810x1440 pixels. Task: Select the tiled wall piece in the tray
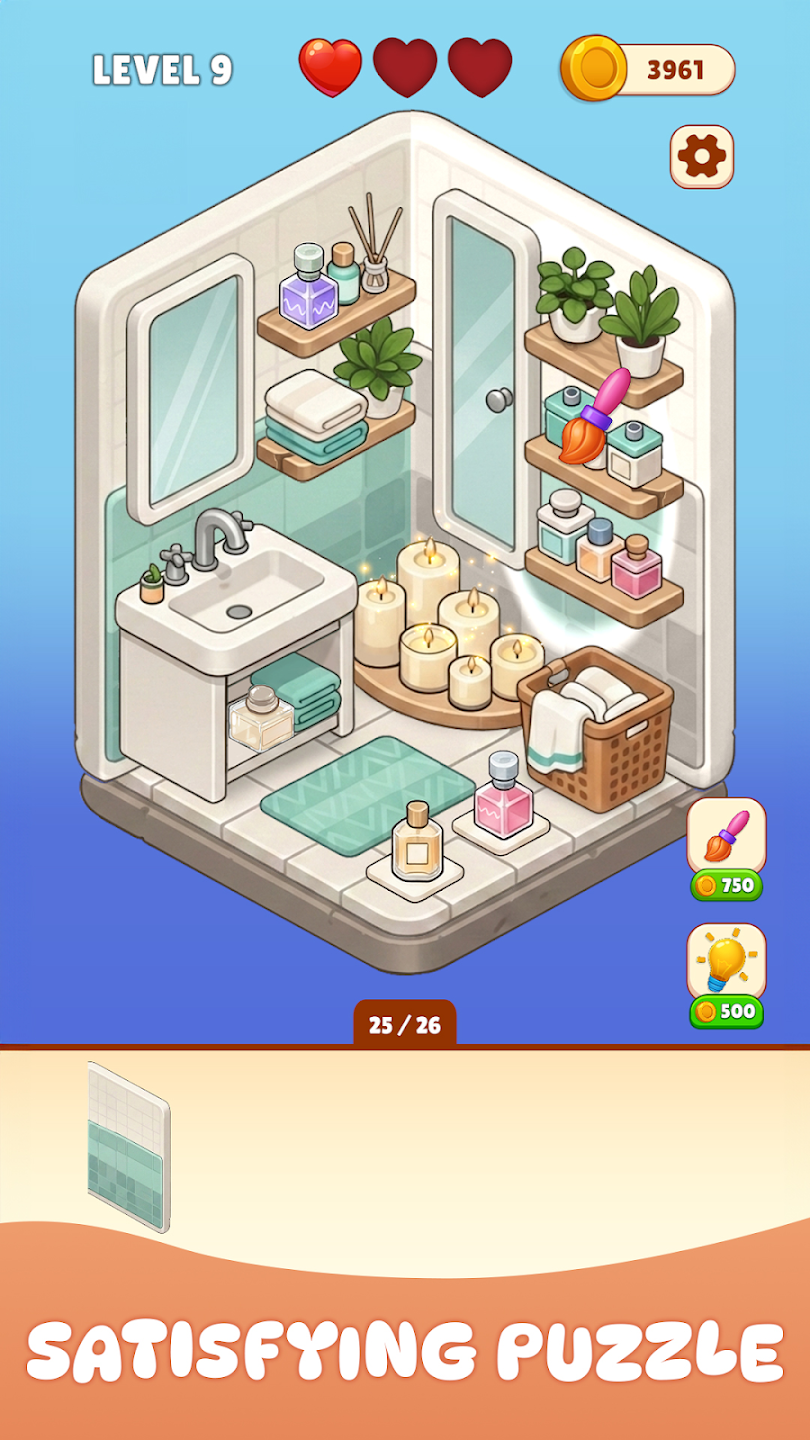tap(128, 1148)
